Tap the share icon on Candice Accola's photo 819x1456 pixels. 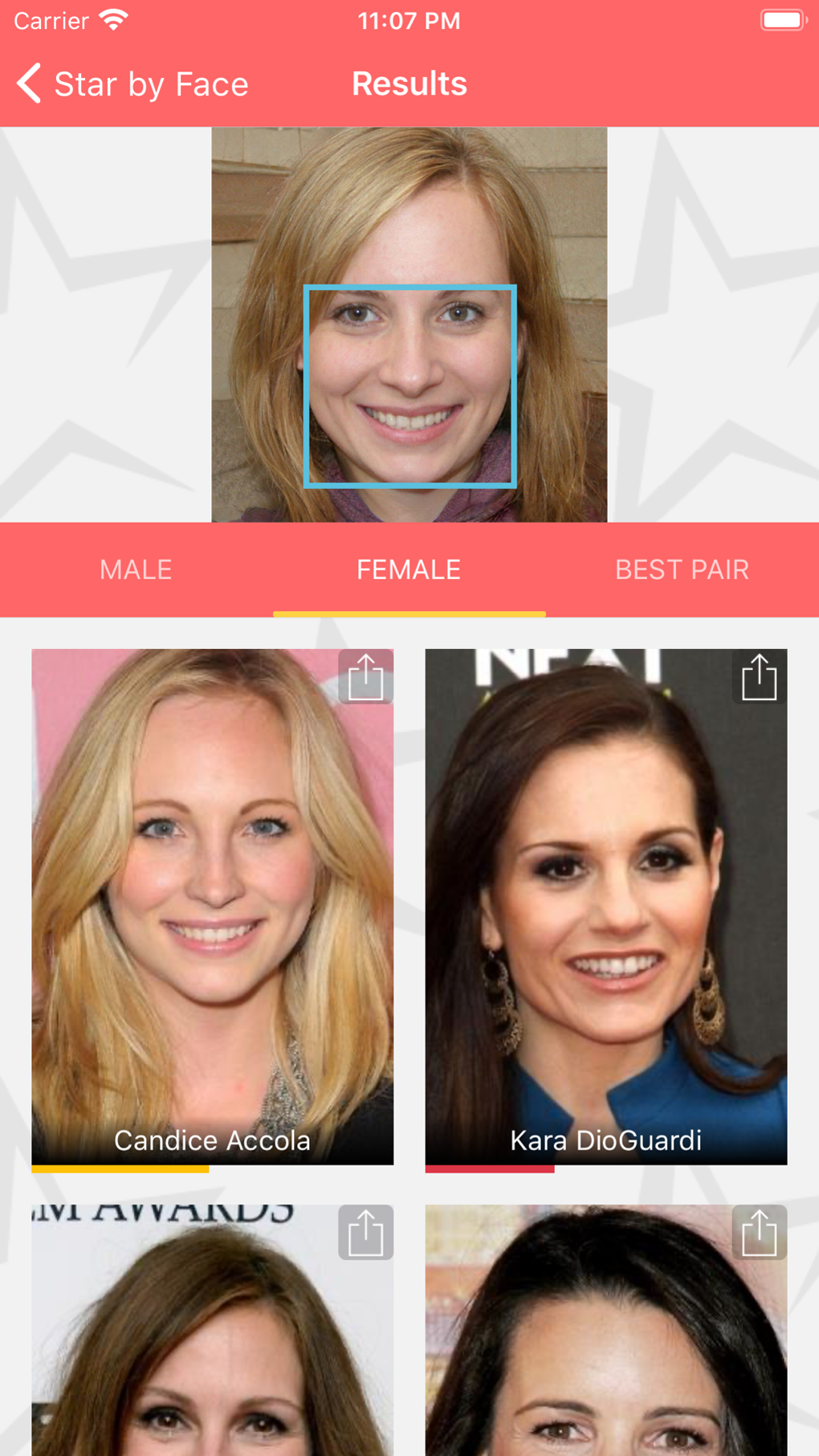click(366, 677)
